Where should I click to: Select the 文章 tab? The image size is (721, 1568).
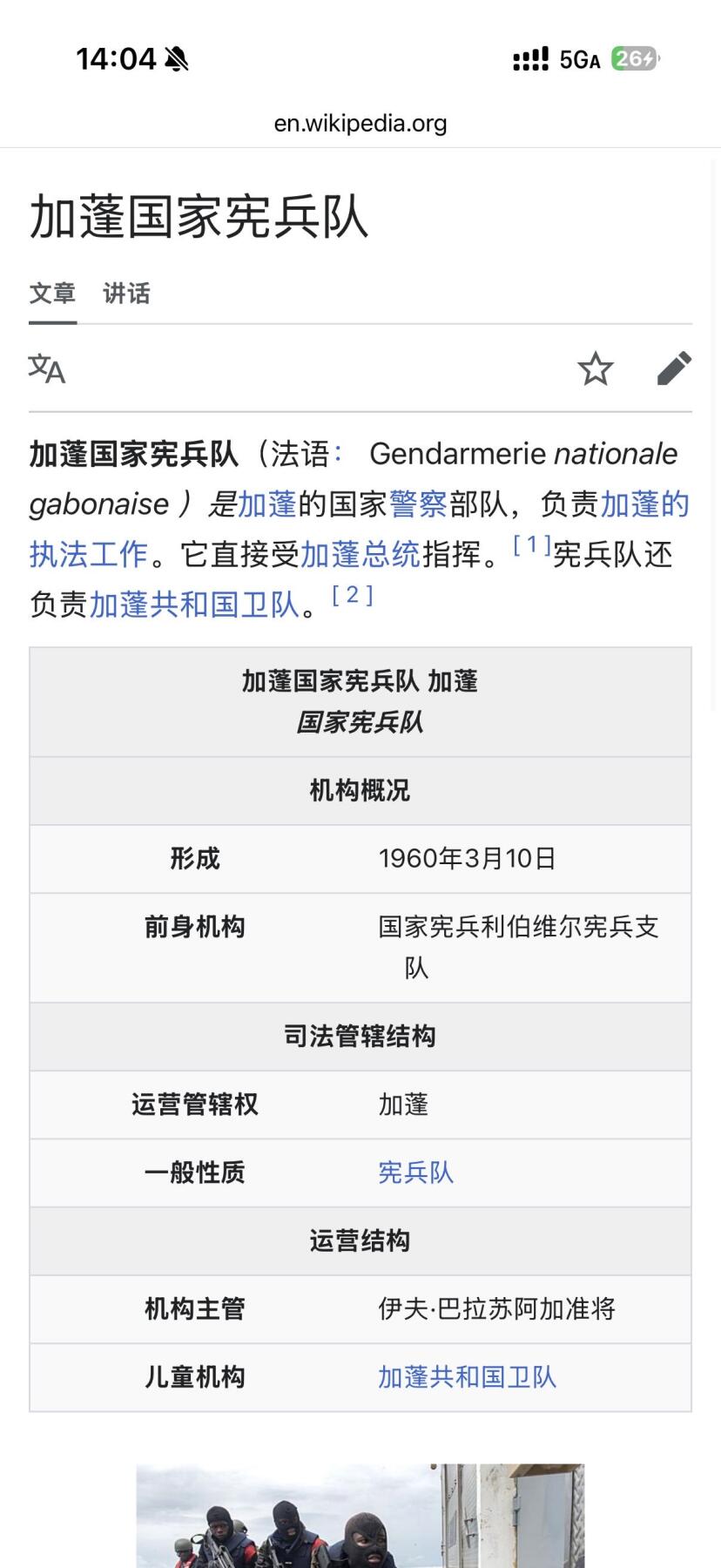pos(54,294)
